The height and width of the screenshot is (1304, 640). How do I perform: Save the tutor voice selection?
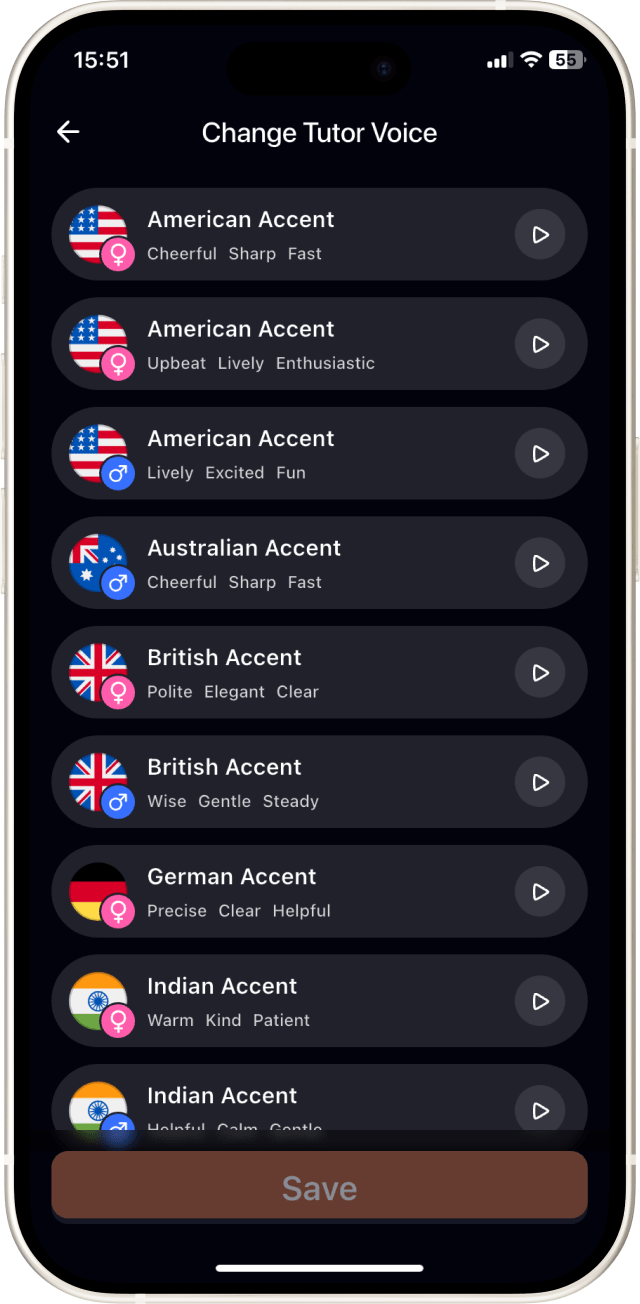coord(319,1187)
